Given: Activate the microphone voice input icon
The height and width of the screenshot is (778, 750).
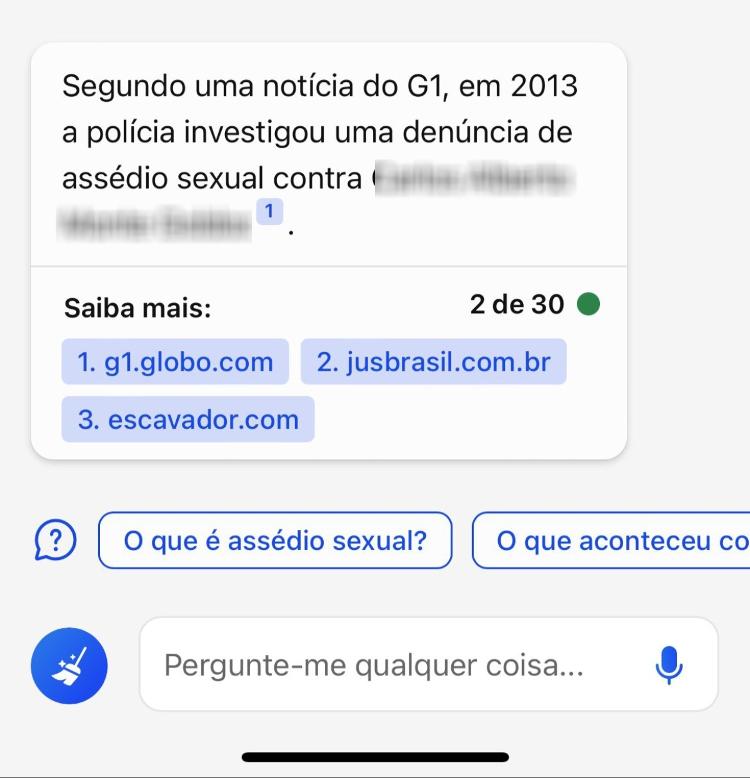Looking at the screenshot, I should (668, 665).
